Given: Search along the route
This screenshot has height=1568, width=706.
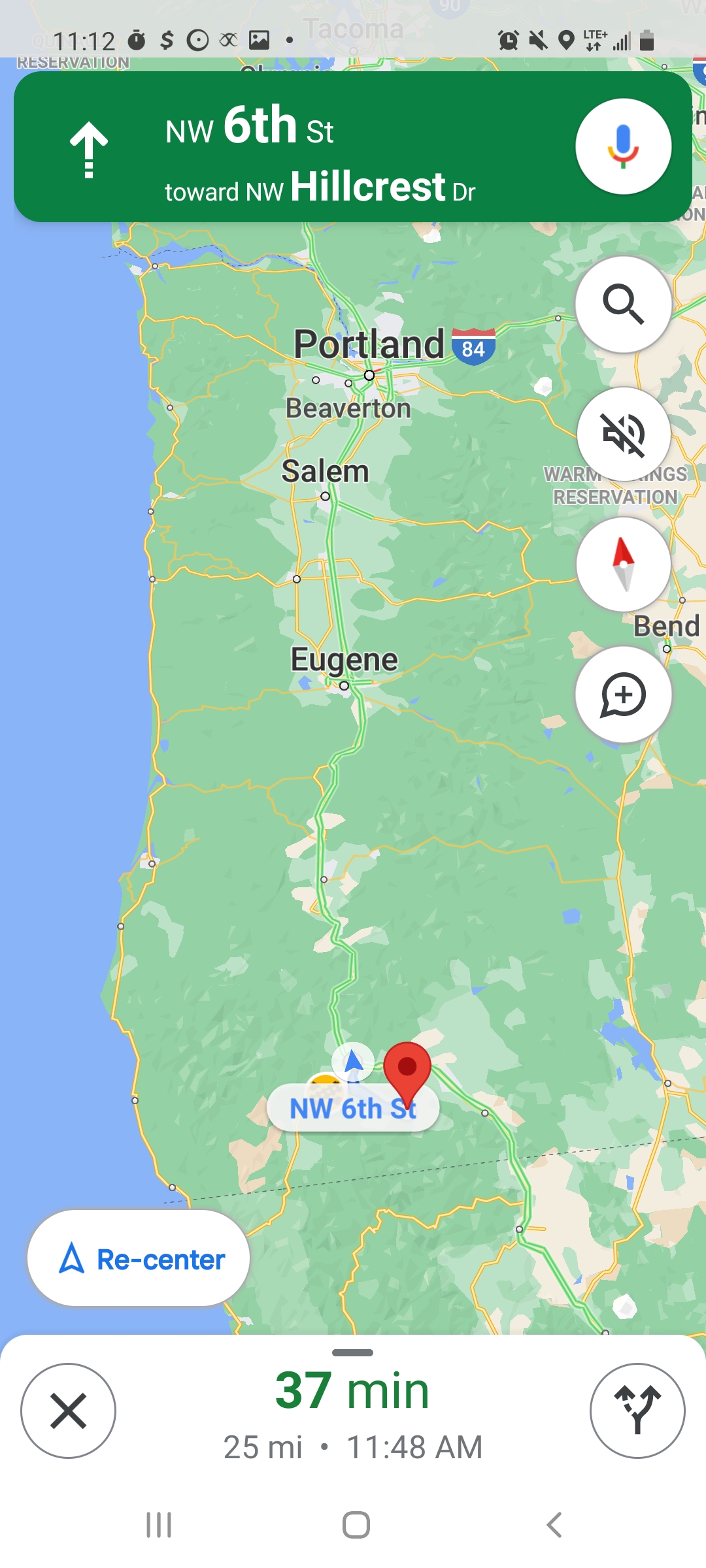Looking at the screenshot, I should [x=623, y=304].
